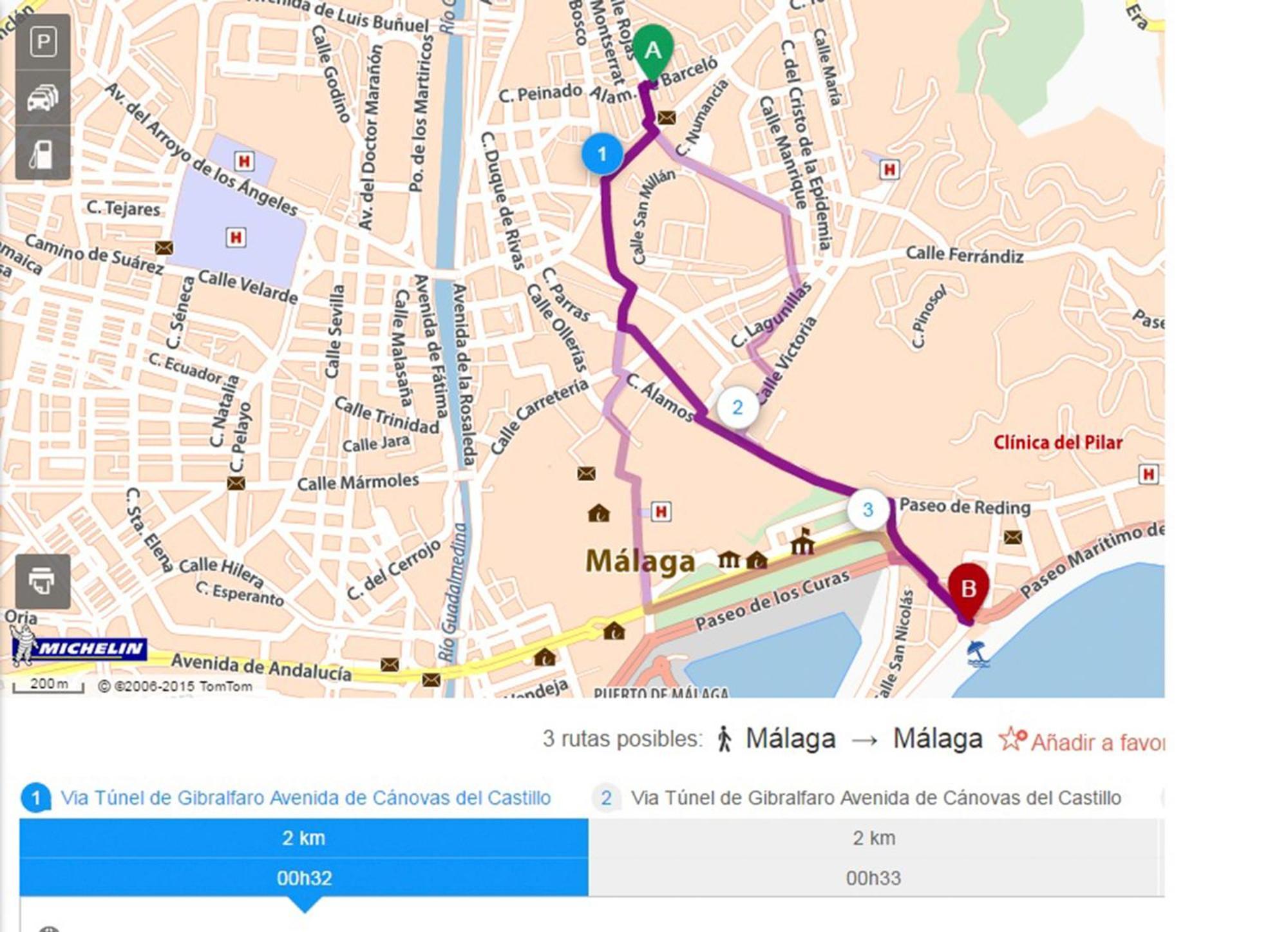Show parking locations on the map
Screen dimensions: 1288x932
click(43, 43)
